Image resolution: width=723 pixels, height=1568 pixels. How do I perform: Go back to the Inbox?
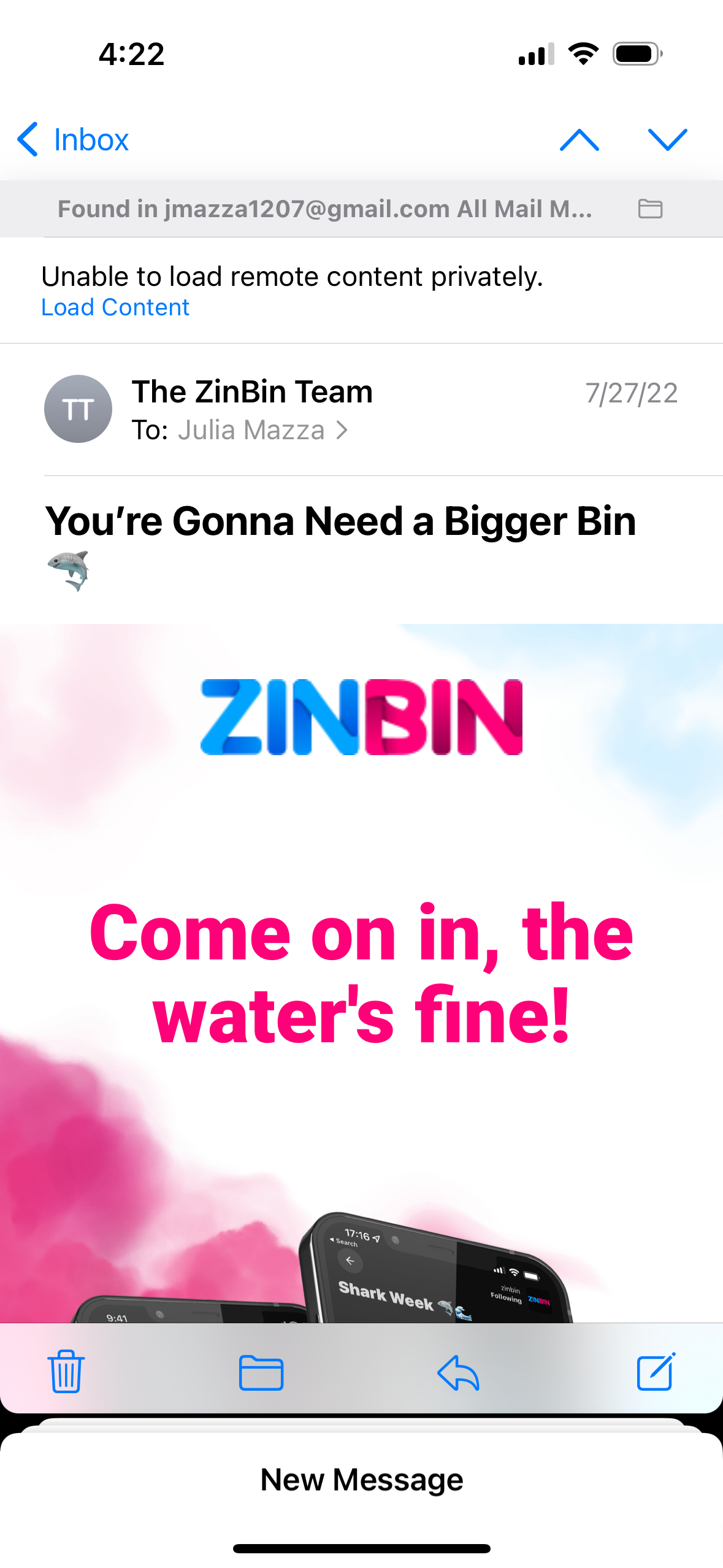click(x=74, y=140)
